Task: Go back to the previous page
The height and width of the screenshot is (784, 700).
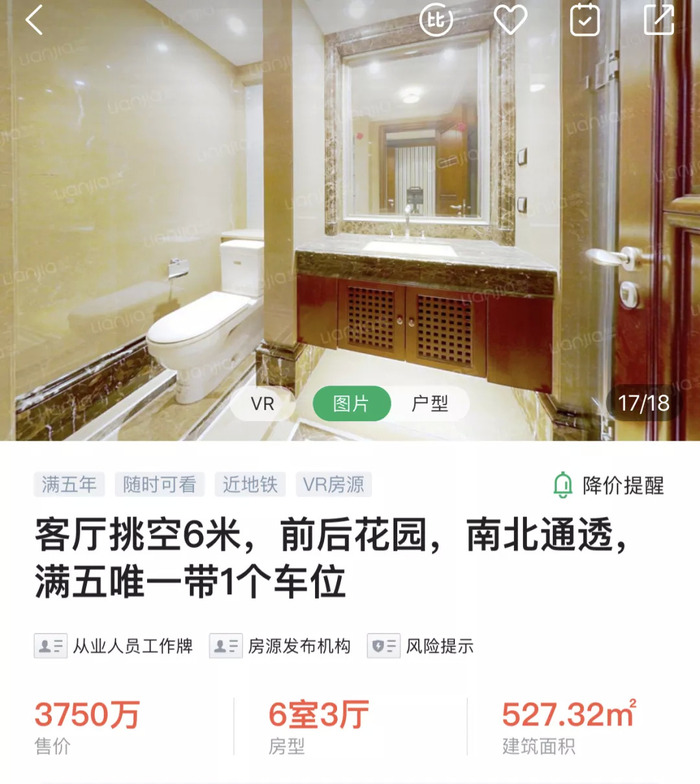Action: coord(35,19)
